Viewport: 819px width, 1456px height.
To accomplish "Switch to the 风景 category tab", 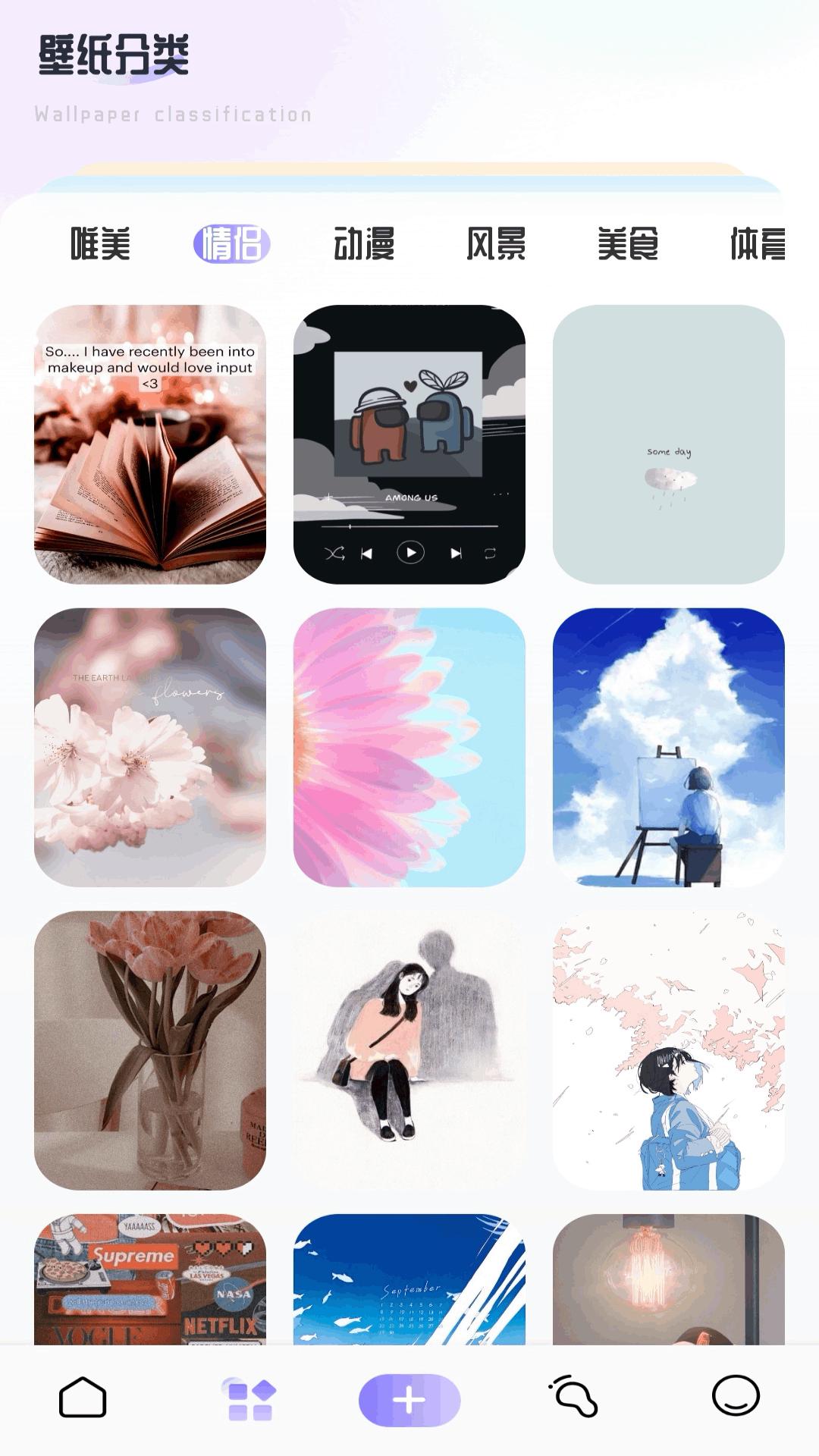I will click(x=496, y=244).
